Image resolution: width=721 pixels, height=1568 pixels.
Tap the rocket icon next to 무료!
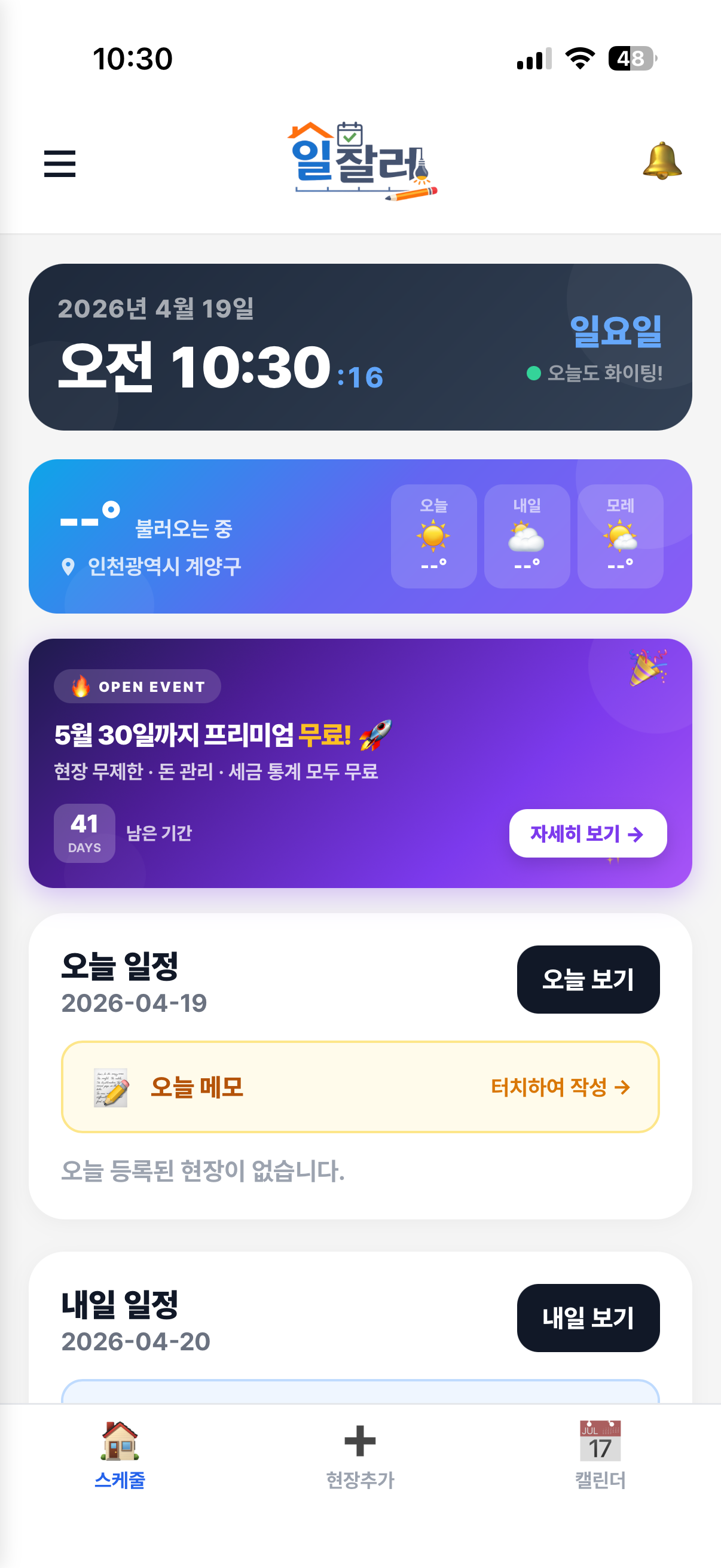tap(375, 736)
